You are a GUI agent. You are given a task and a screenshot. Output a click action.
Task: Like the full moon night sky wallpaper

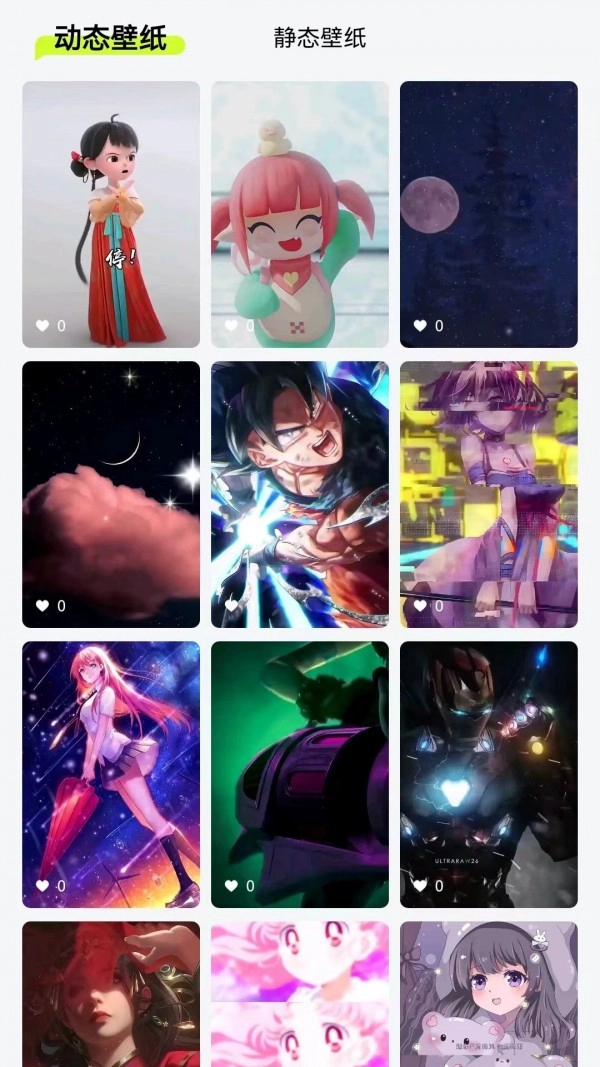pos(420,326)
